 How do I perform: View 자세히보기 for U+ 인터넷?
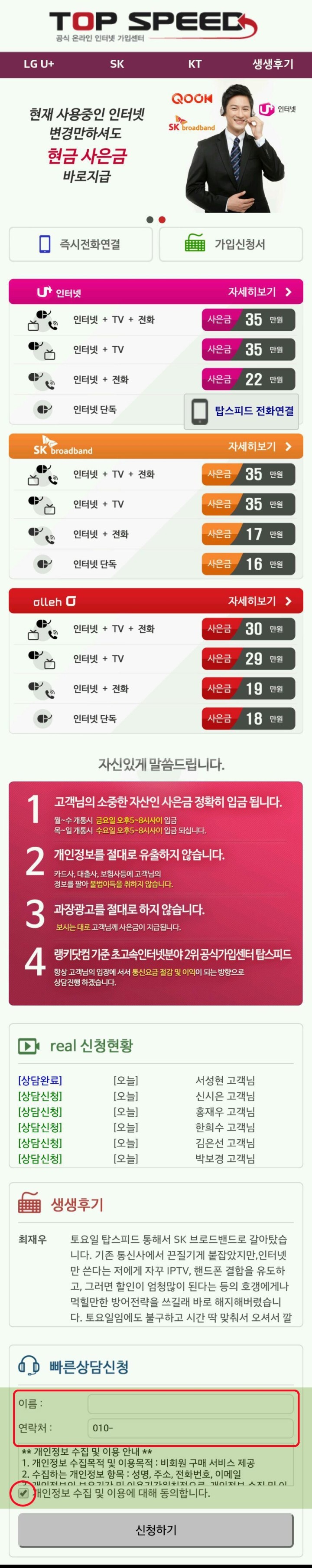tap(260, 292)
